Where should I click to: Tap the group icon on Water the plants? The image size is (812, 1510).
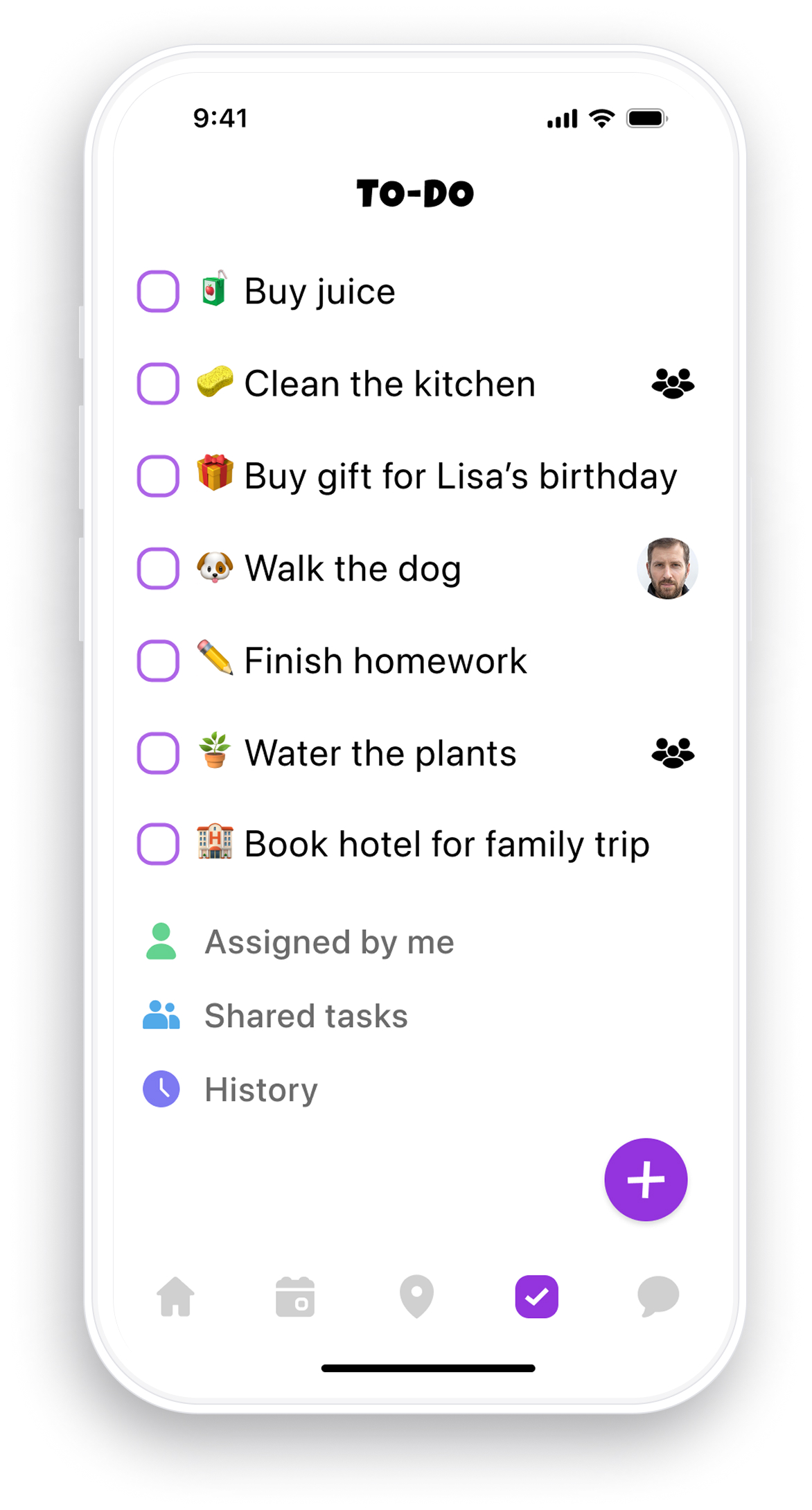(673, 753)
